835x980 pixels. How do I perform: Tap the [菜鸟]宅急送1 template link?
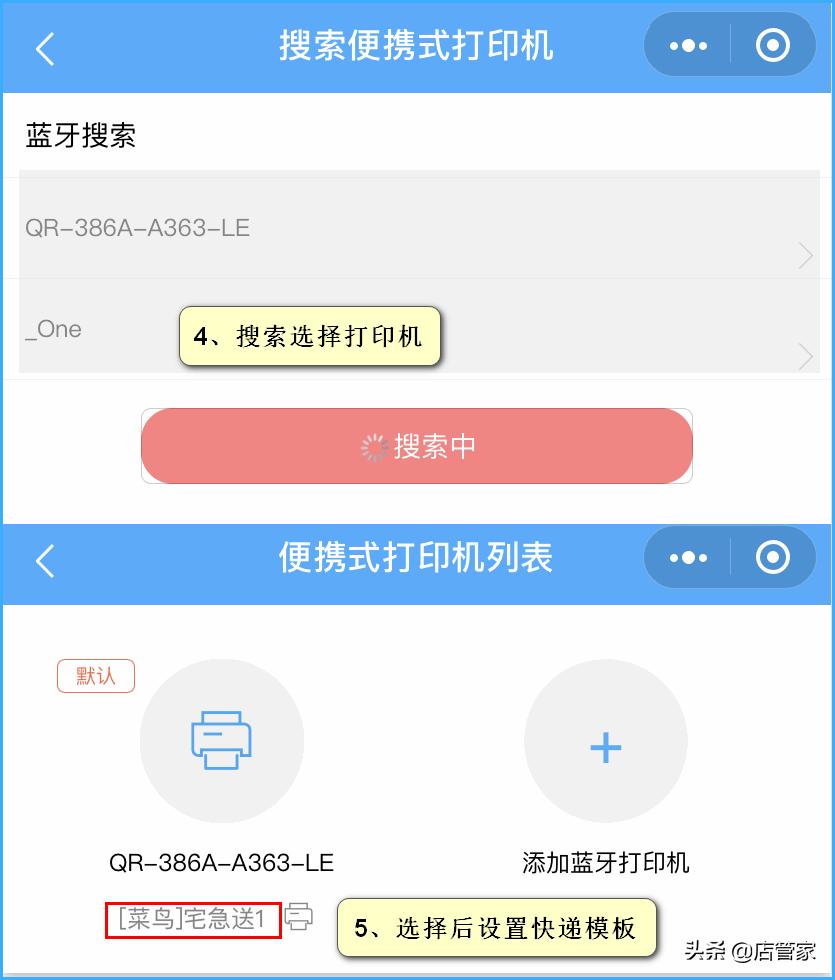[192, 916]
